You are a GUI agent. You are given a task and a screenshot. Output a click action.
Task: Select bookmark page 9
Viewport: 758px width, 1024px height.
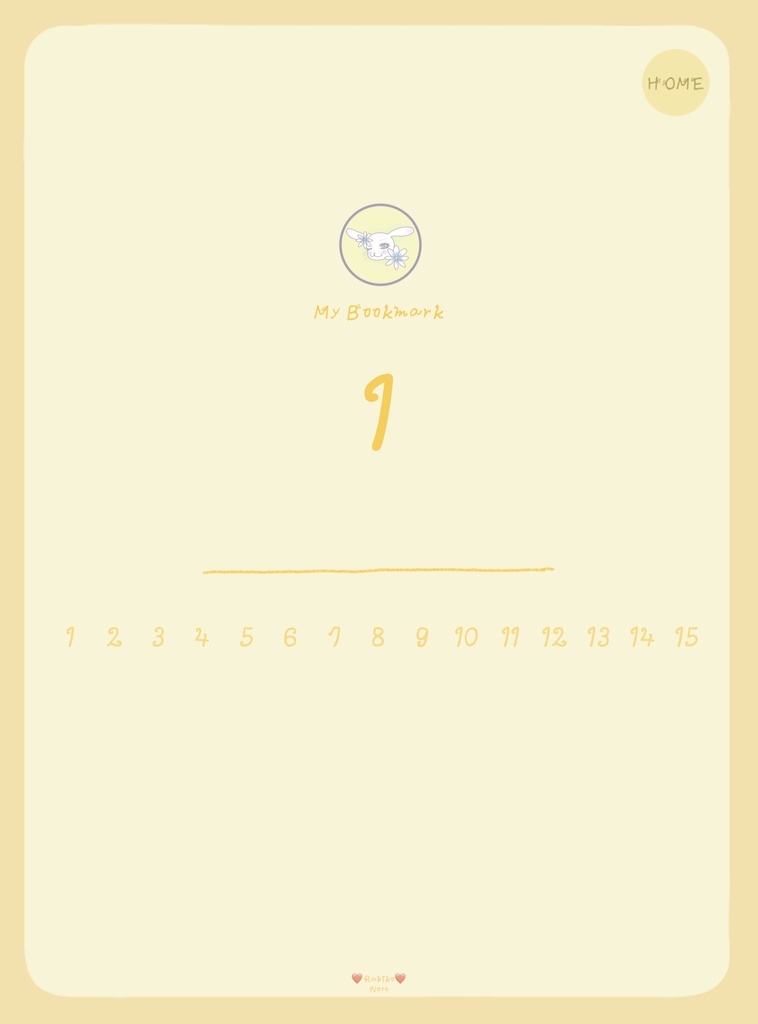[422, 637]
